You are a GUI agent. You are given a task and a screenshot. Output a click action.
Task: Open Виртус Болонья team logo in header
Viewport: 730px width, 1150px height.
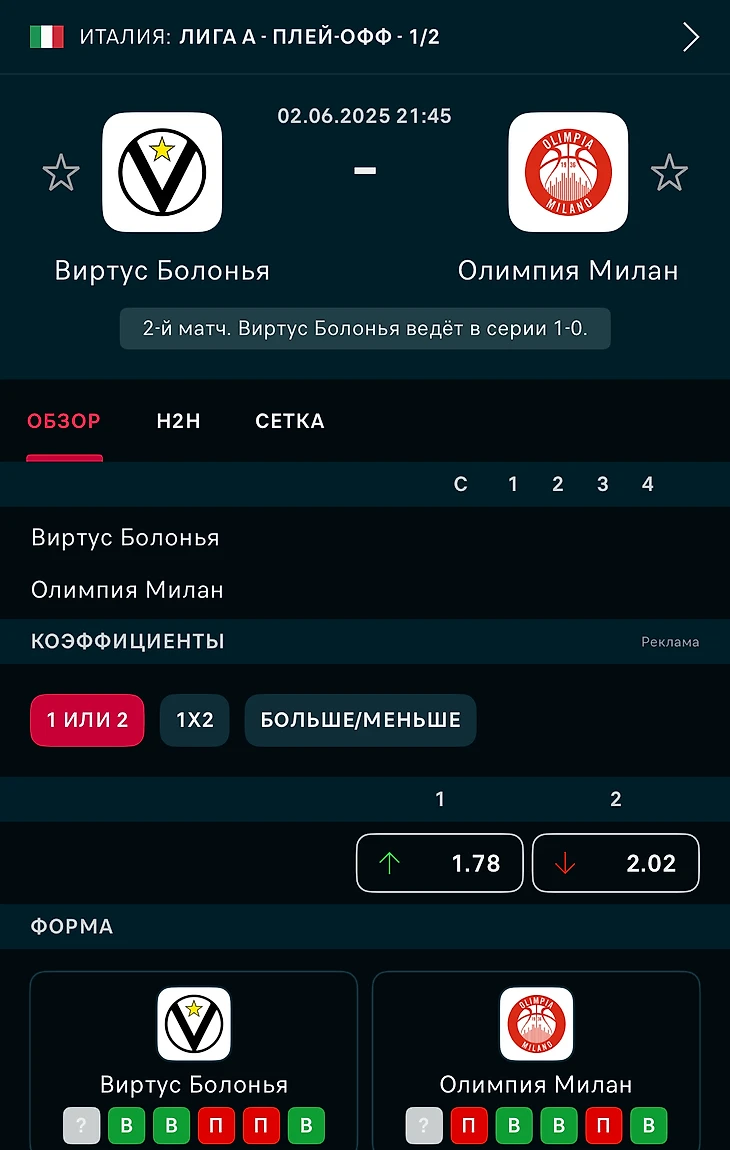tap(162, 172)
